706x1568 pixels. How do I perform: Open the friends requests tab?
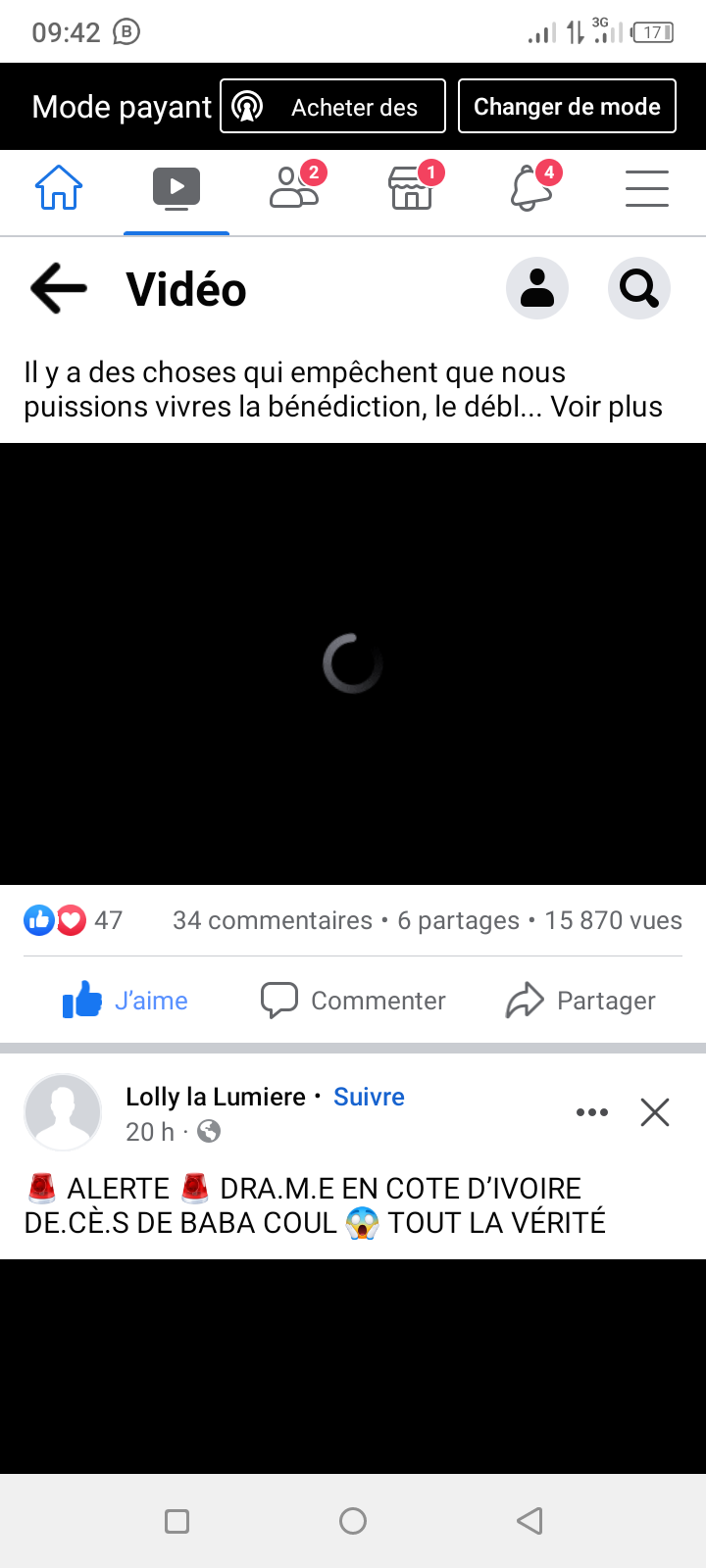293,187
